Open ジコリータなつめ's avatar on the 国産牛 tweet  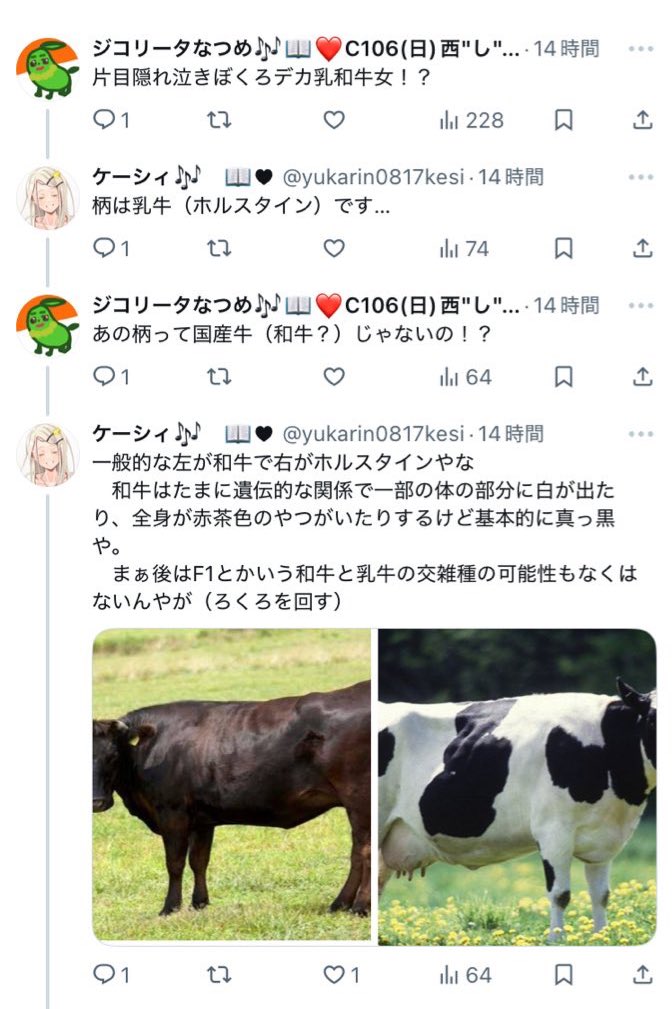point(48,326)
